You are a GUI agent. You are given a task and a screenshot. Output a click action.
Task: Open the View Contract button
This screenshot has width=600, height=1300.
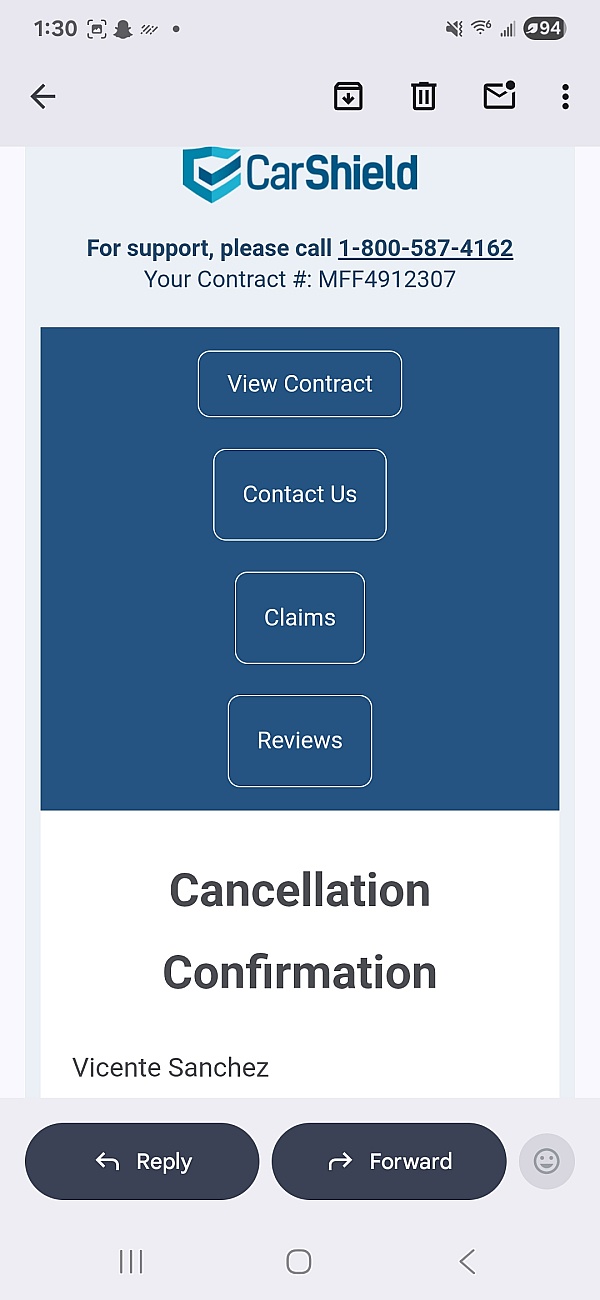click(x=300, y=384)
